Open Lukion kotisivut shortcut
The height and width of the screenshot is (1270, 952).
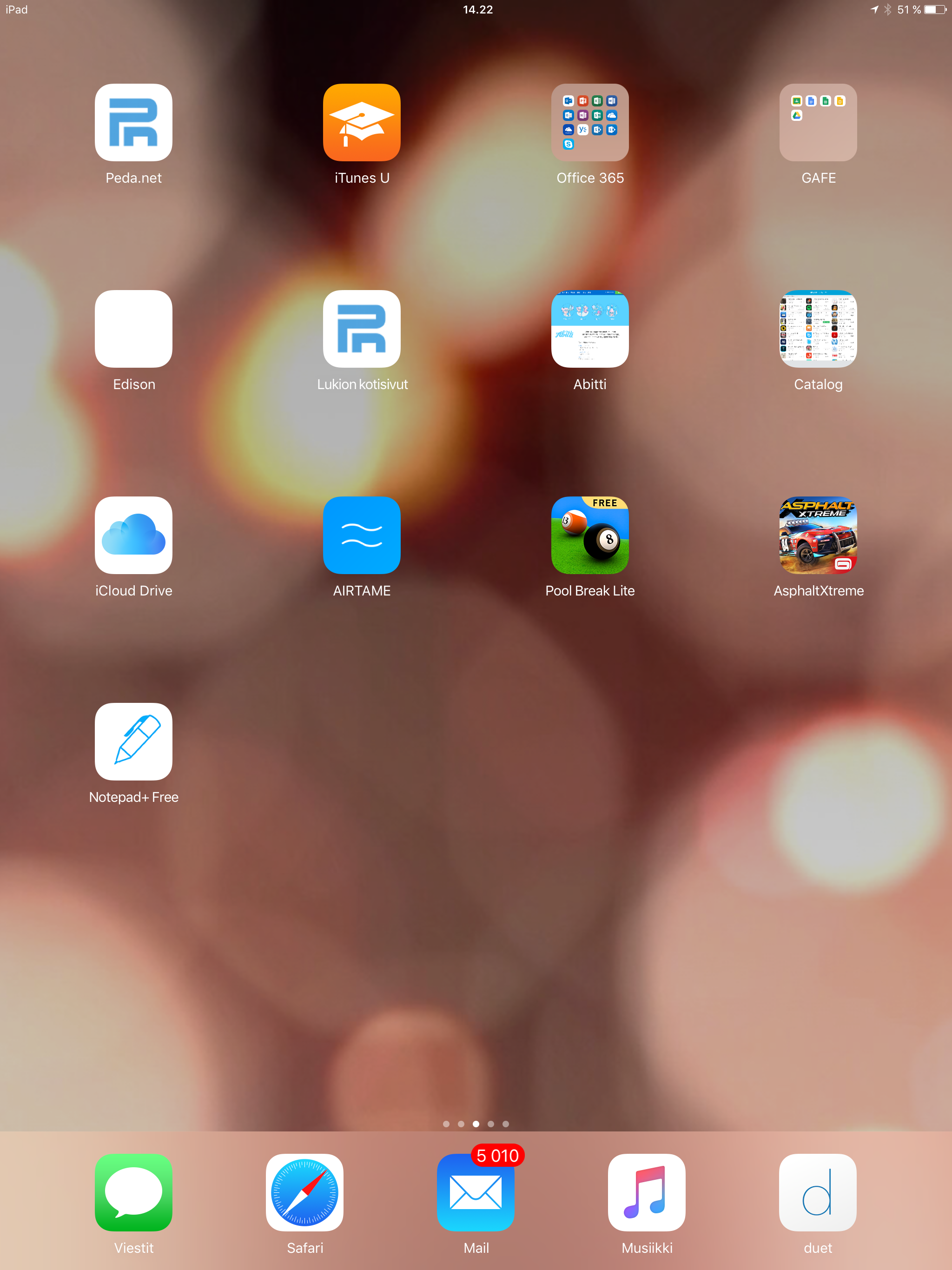click(362, 328)
